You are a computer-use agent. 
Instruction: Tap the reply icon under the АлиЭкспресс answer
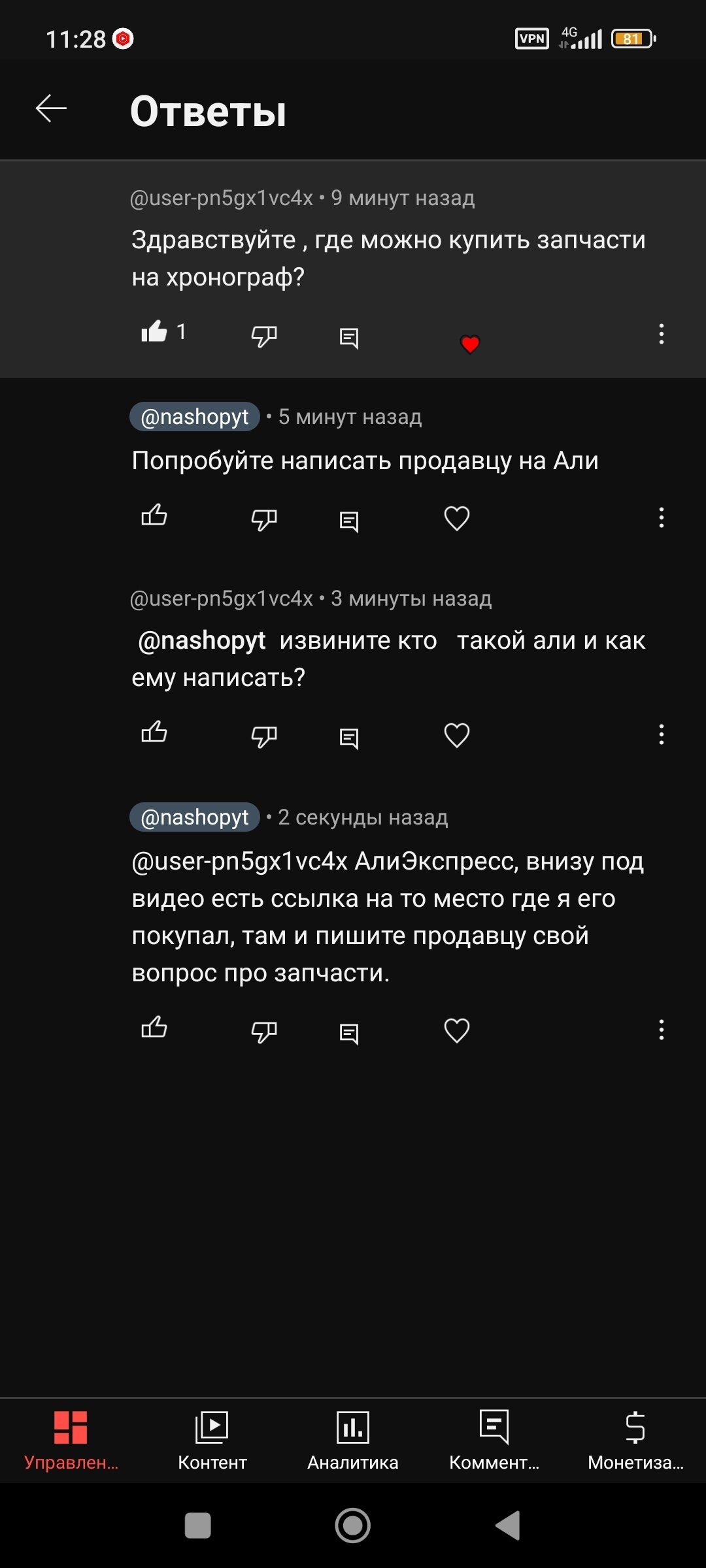coord(350,1030)
